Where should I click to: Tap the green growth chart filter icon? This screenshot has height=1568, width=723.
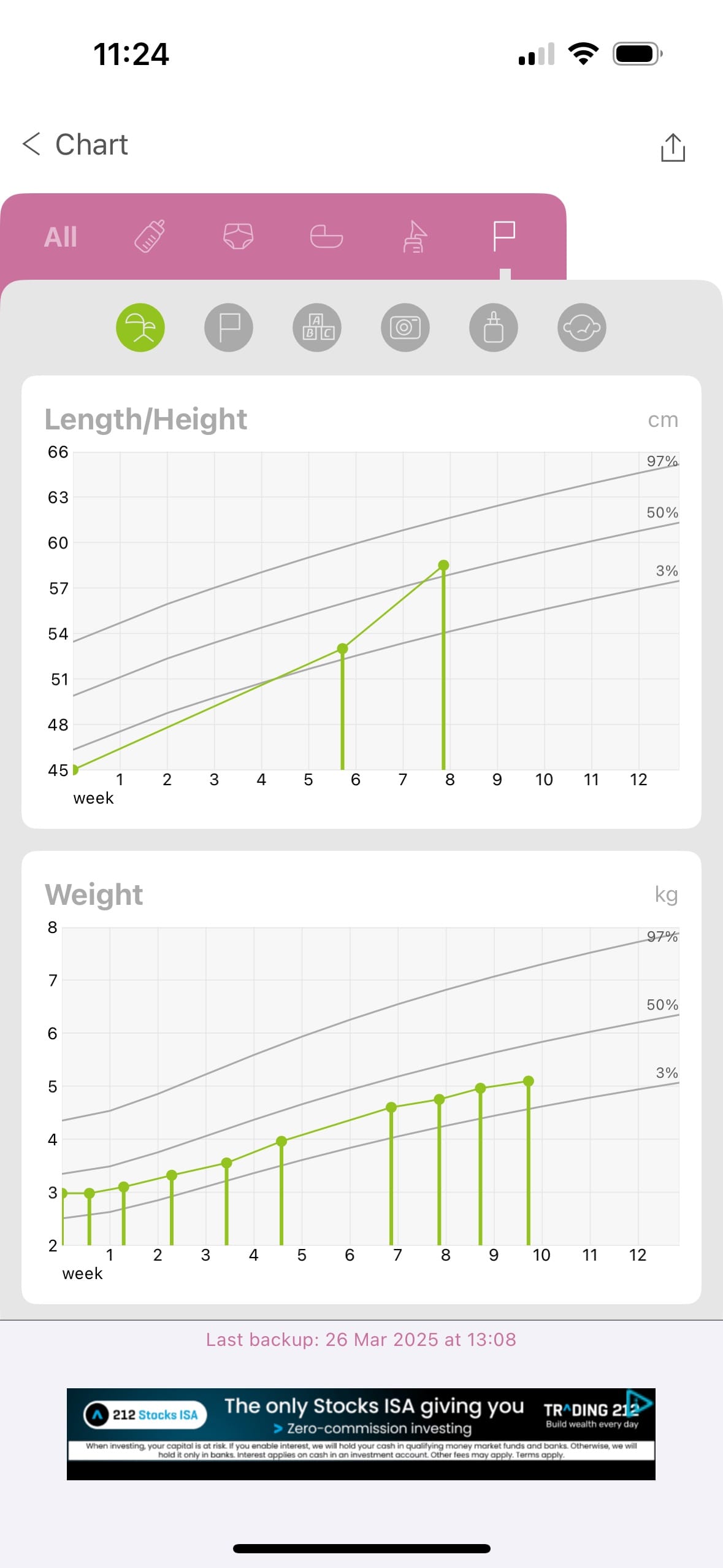click(x=140, y=328)
